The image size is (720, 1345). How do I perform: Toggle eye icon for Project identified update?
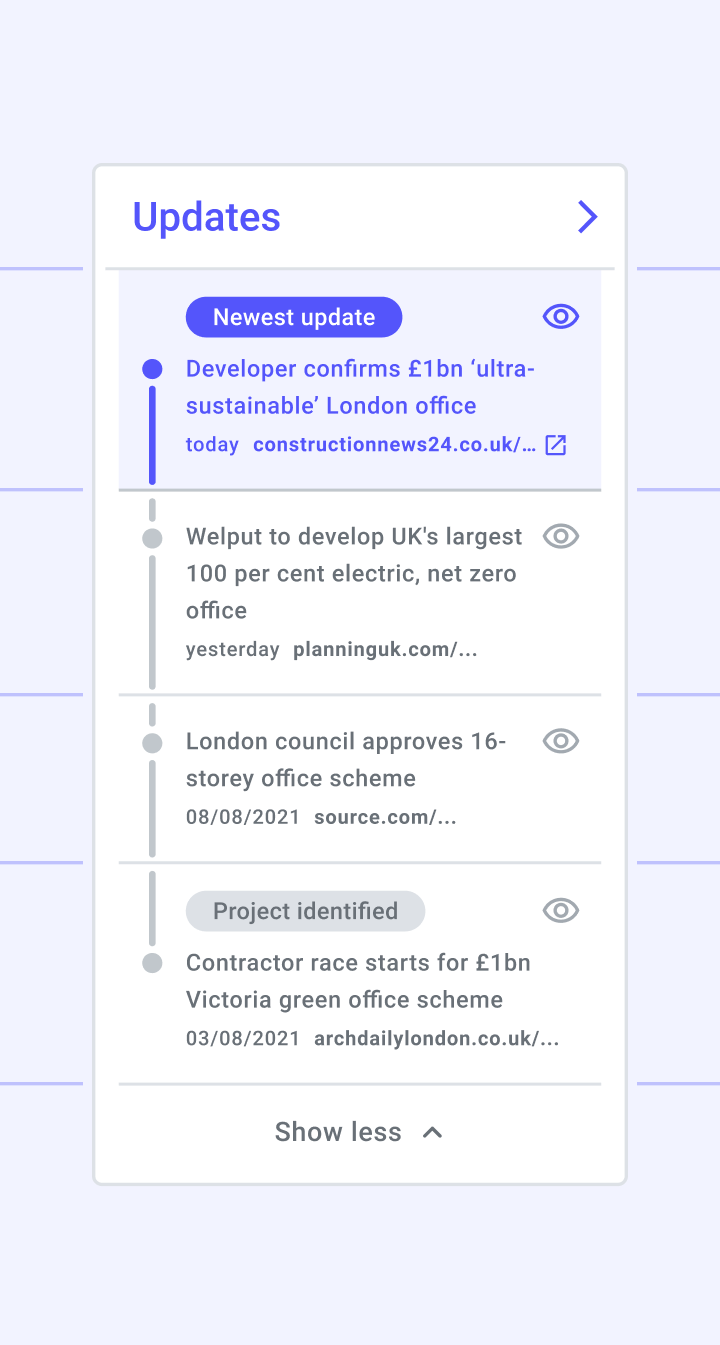click(561, 911)
